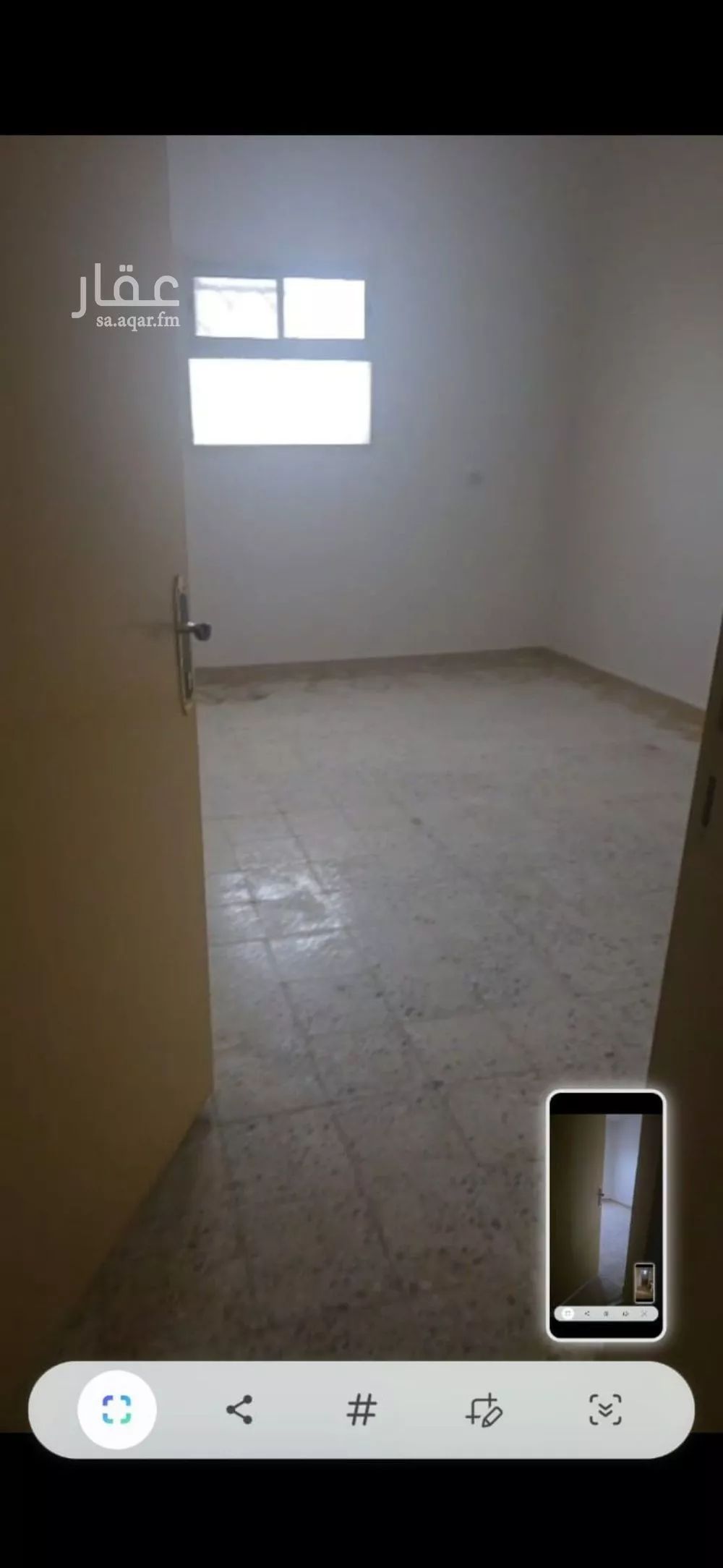Image resolution: width=723 pixels, height=1568 pixels.
Task: Start scroll capture with double-arrow icon
Action: pos(605,1410)
